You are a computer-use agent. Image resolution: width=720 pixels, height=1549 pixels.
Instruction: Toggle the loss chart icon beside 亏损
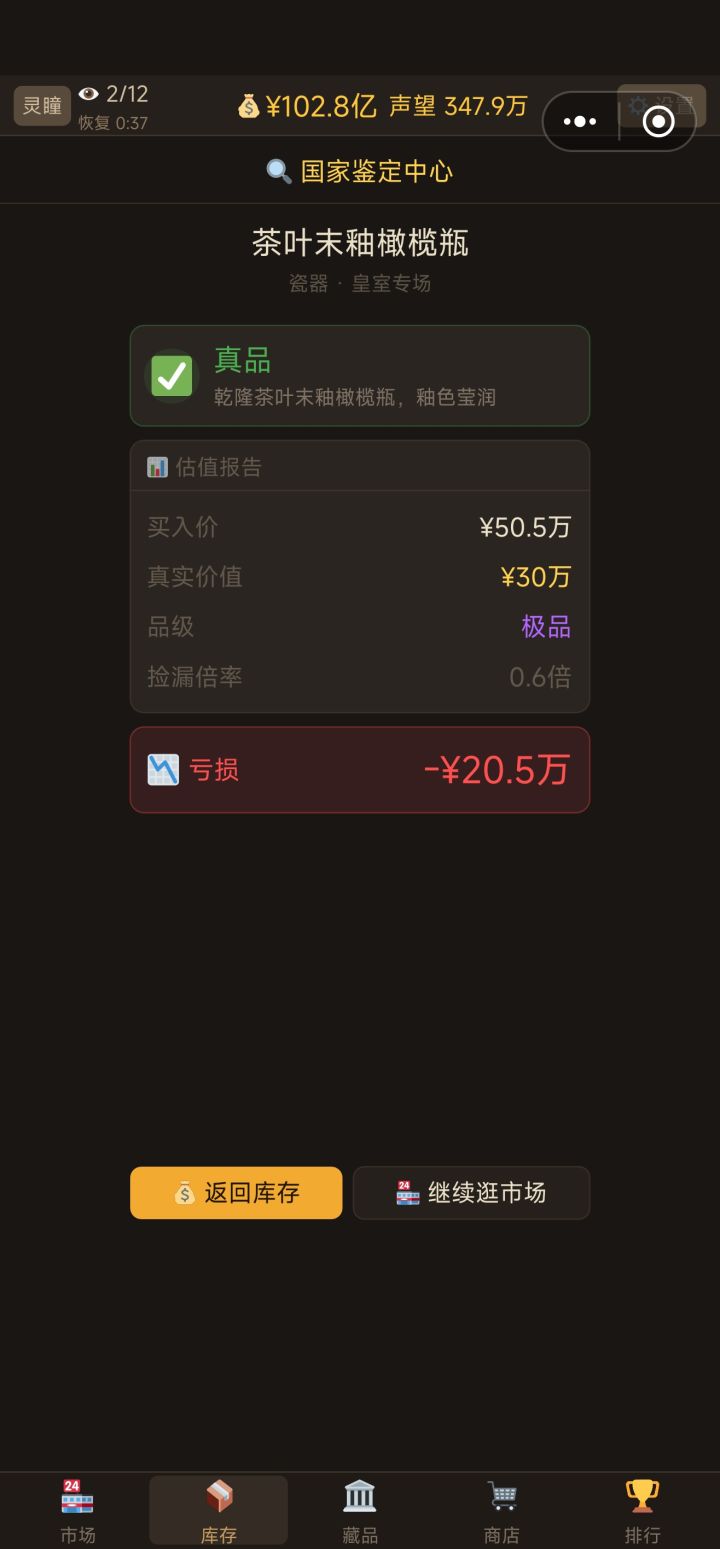click(x=161, y=769)
